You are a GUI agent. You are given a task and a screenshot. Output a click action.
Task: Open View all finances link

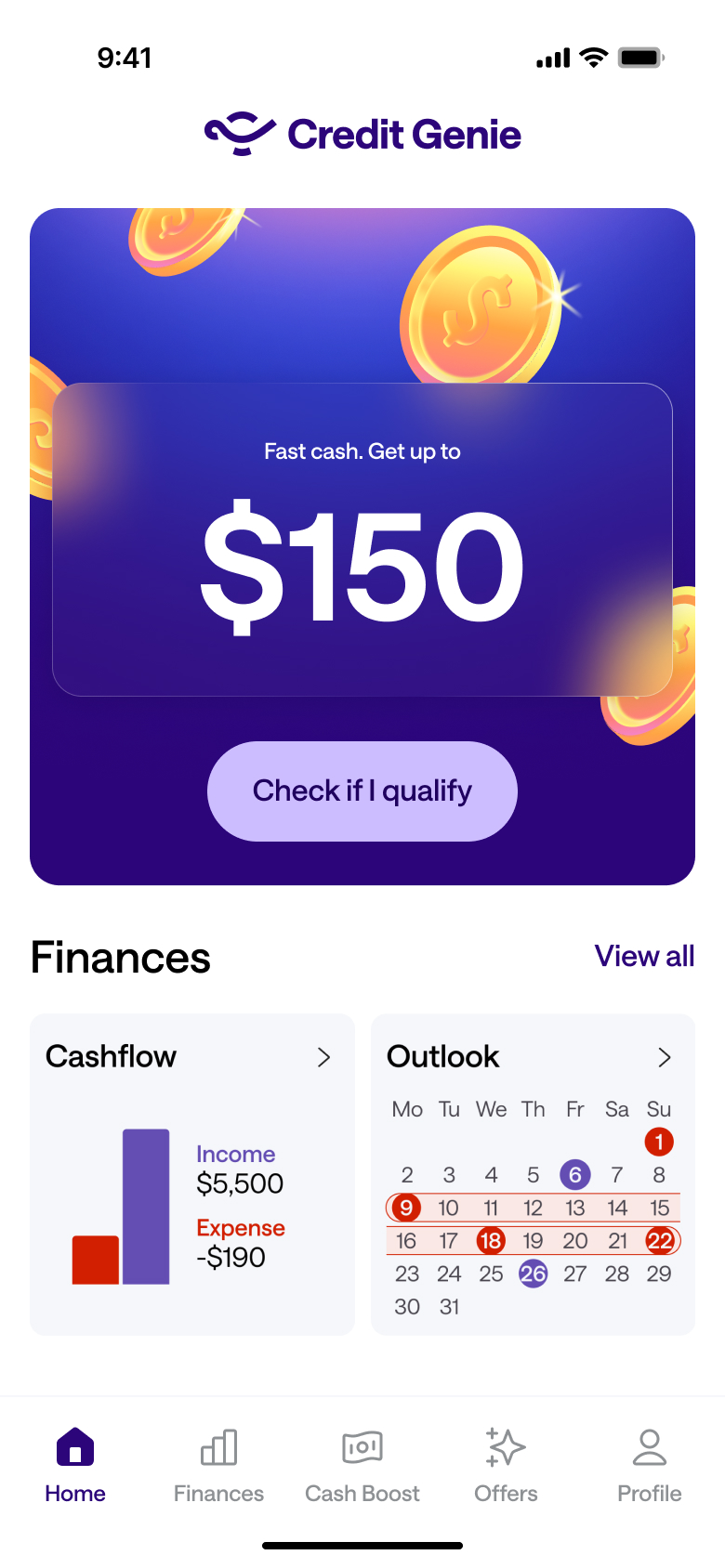(x=644, y=956)
